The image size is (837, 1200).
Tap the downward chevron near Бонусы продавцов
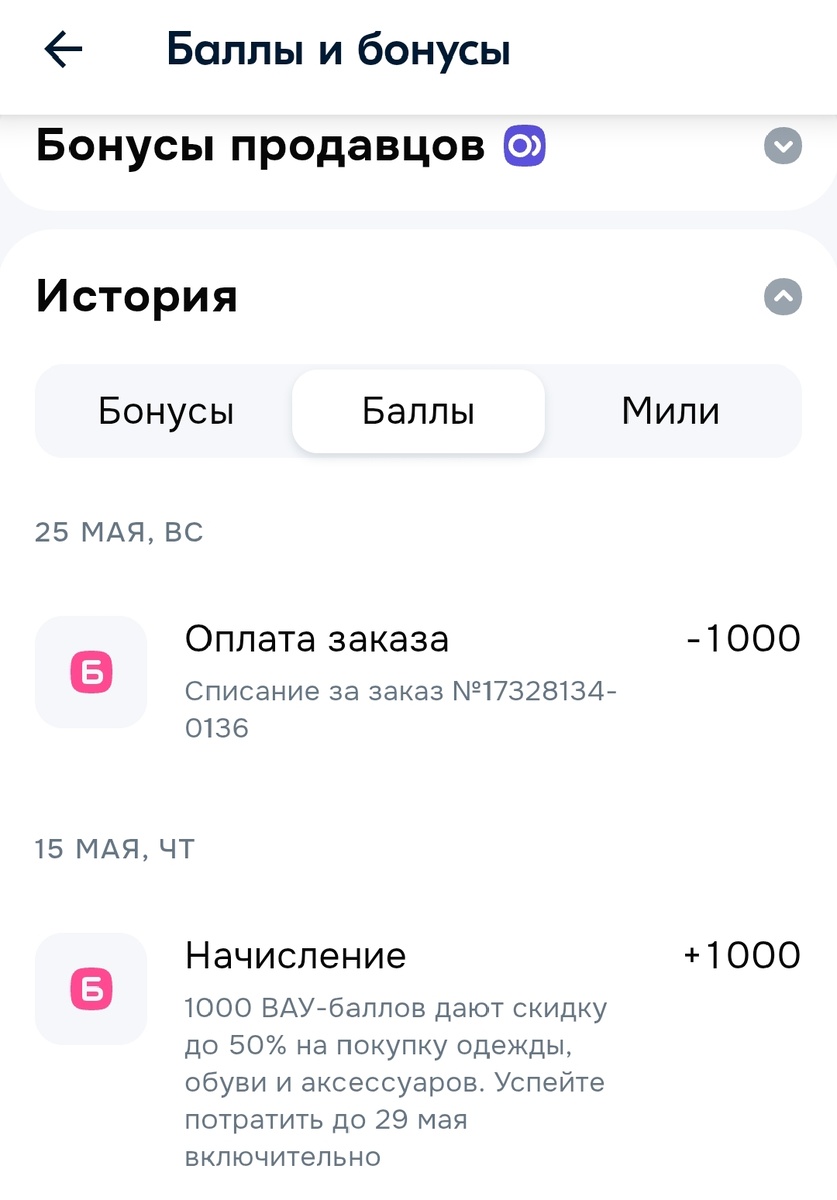pos(781,146)
